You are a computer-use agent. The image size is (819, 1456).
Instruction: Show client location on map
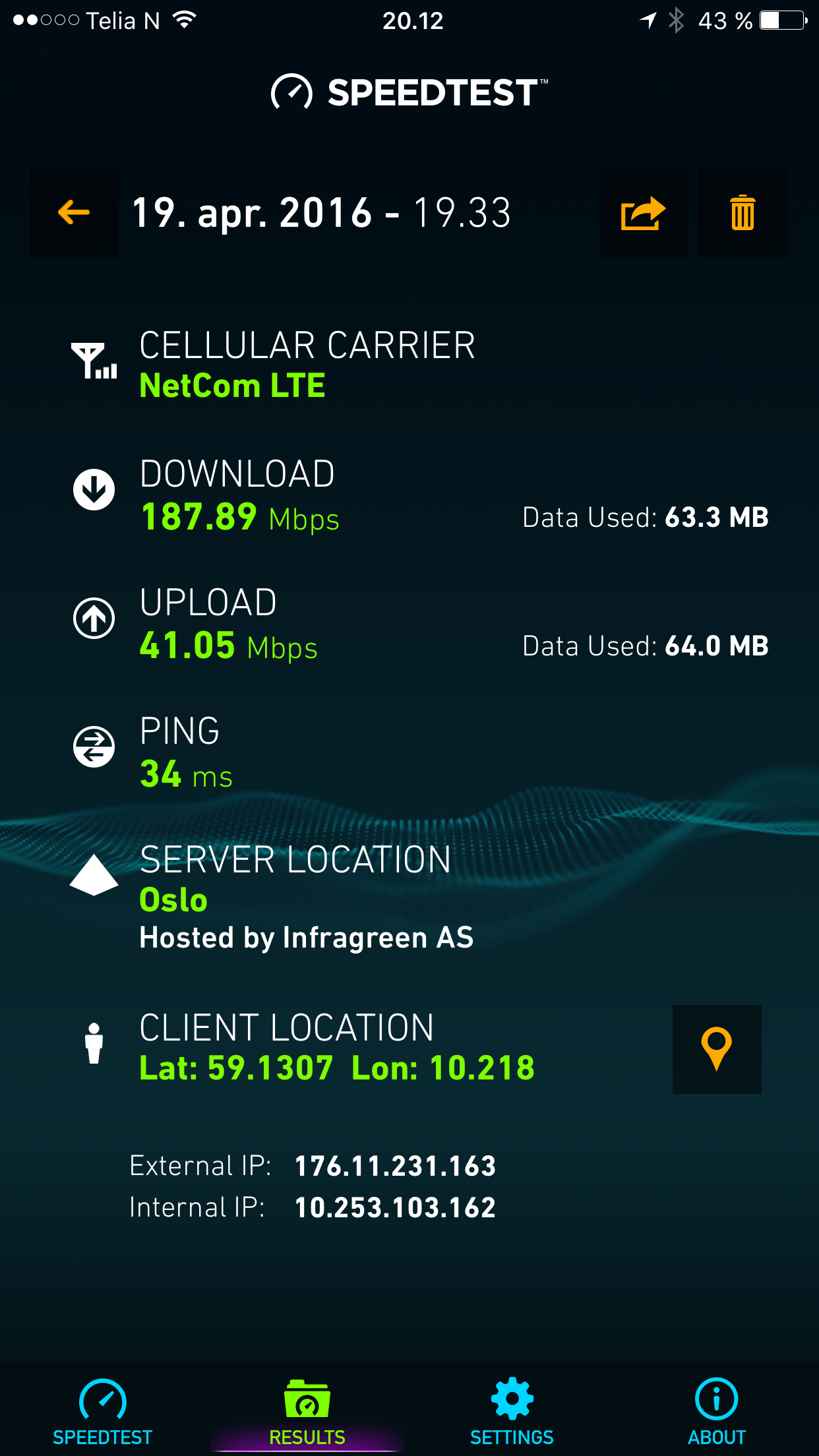[x=717, y=1049]
